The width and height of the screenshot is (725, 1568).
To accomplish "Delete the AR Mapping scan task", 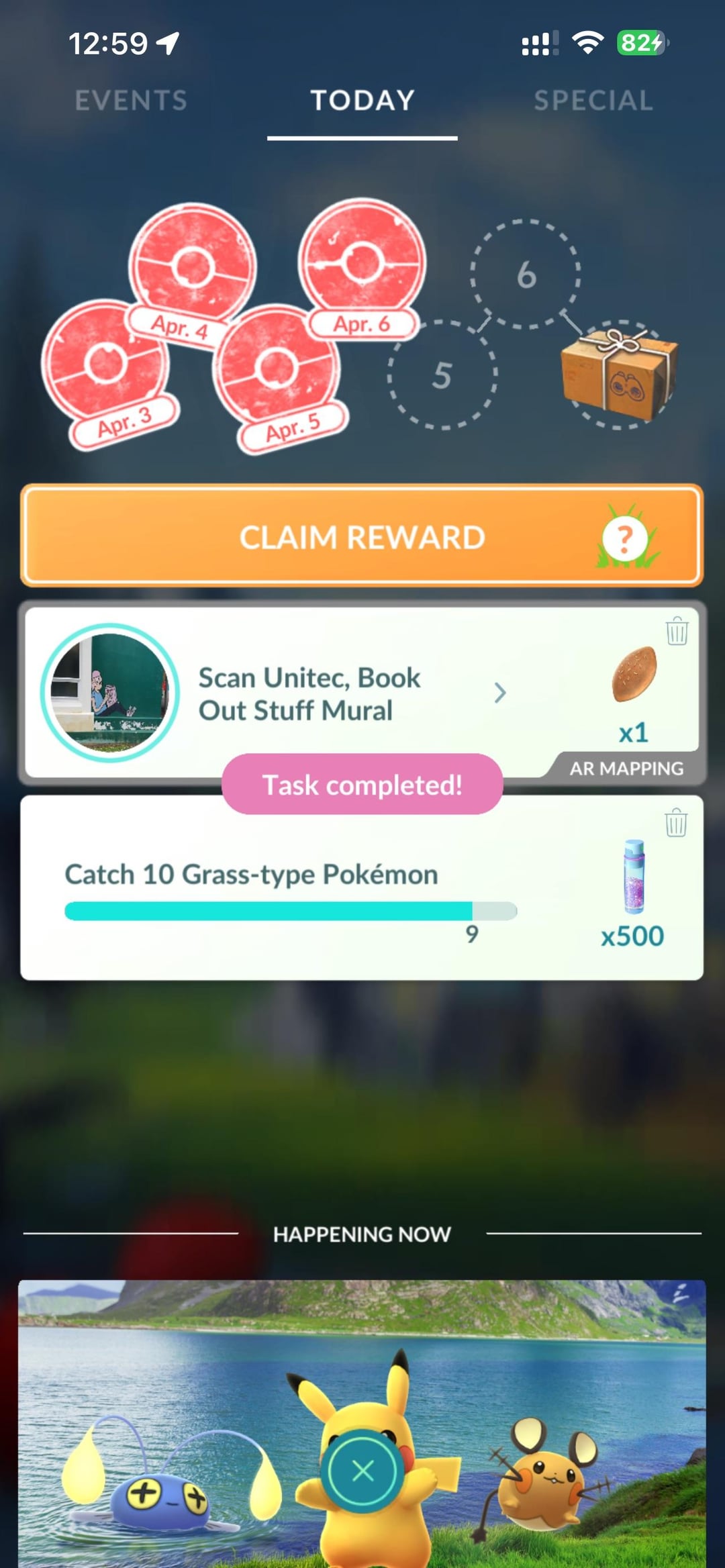I will [677, 632].
